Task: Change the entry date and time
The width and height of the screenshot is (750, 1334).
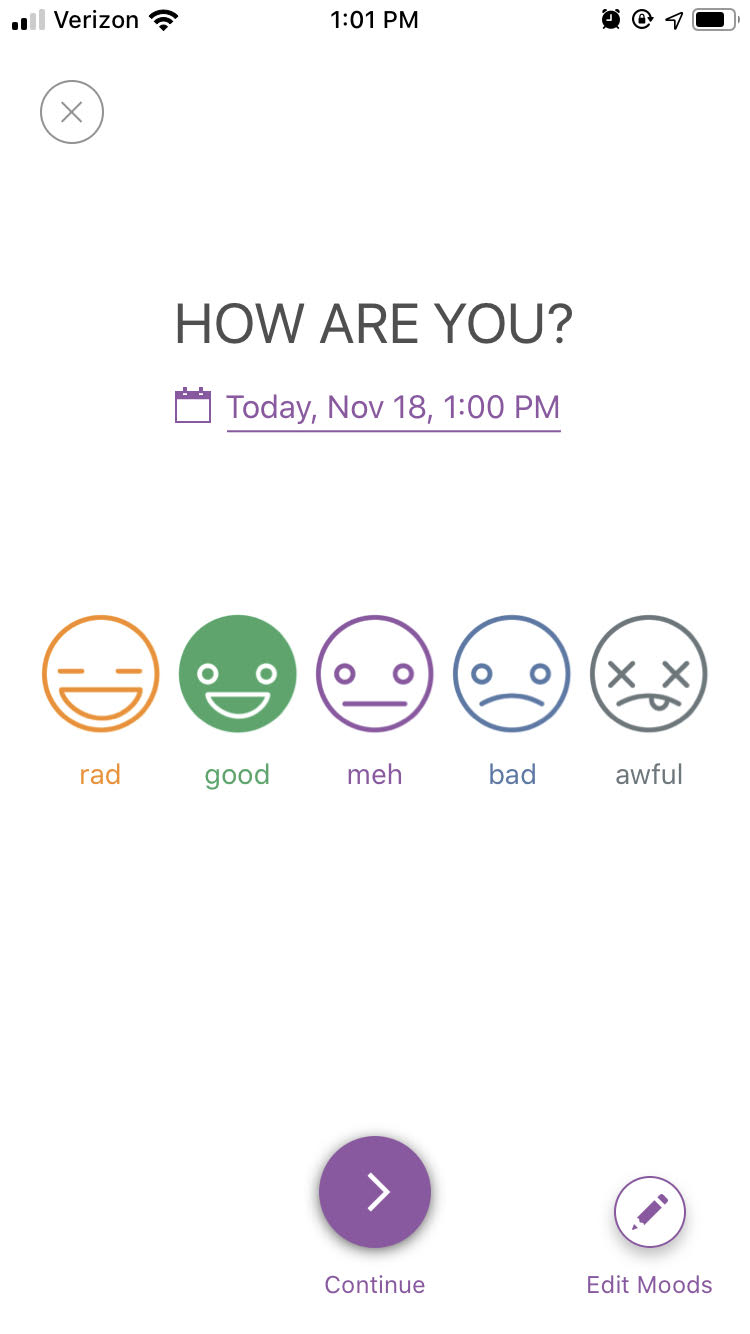Action: click(392, 407)
